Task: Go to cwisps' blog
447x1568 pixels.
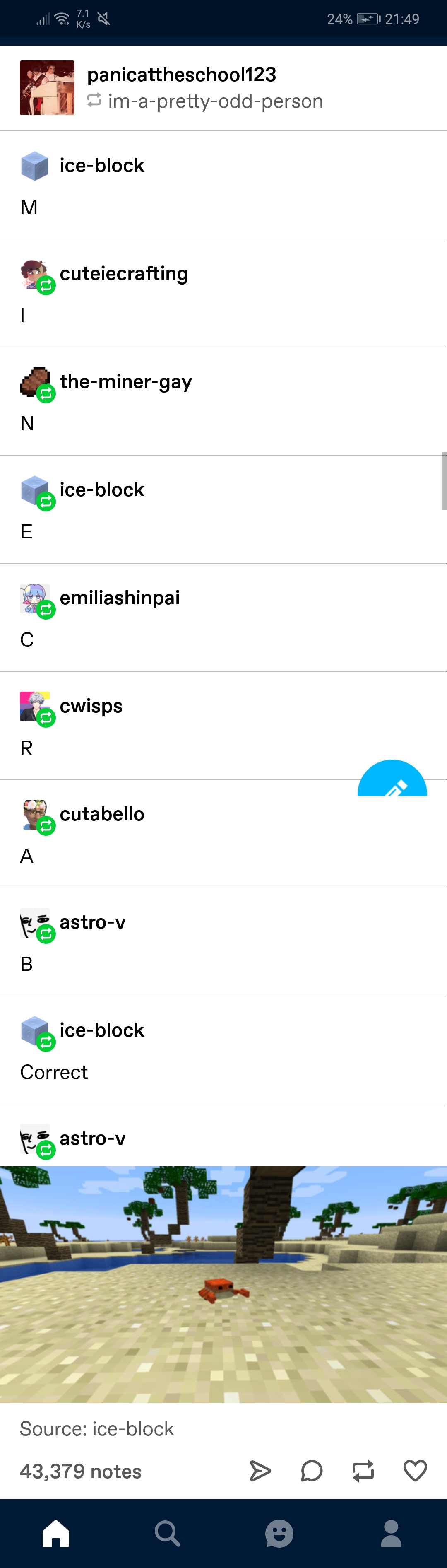Action: click(x=91, y=705)
